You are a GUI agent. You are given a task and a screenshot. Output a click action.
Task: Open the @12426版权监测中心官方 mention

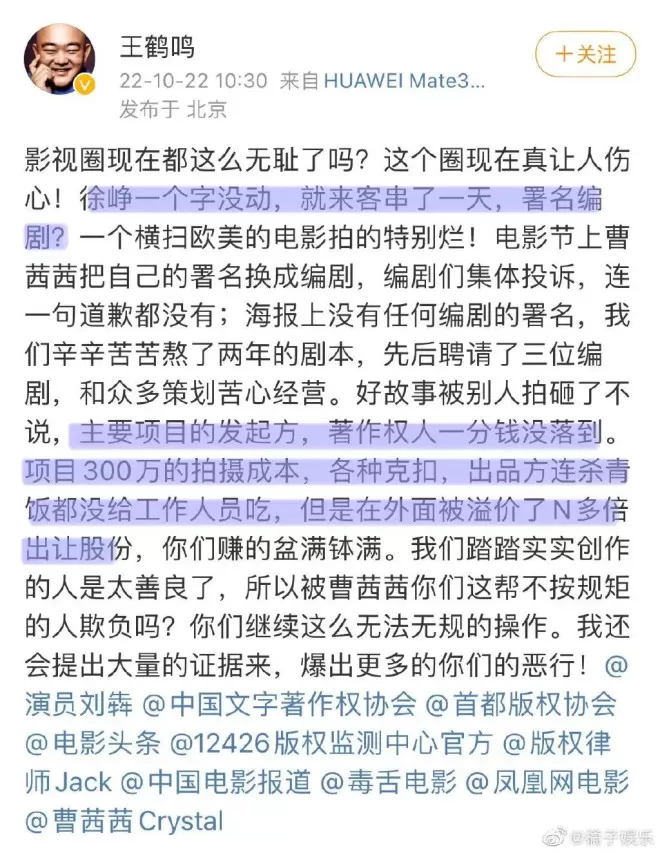[332, 744]
